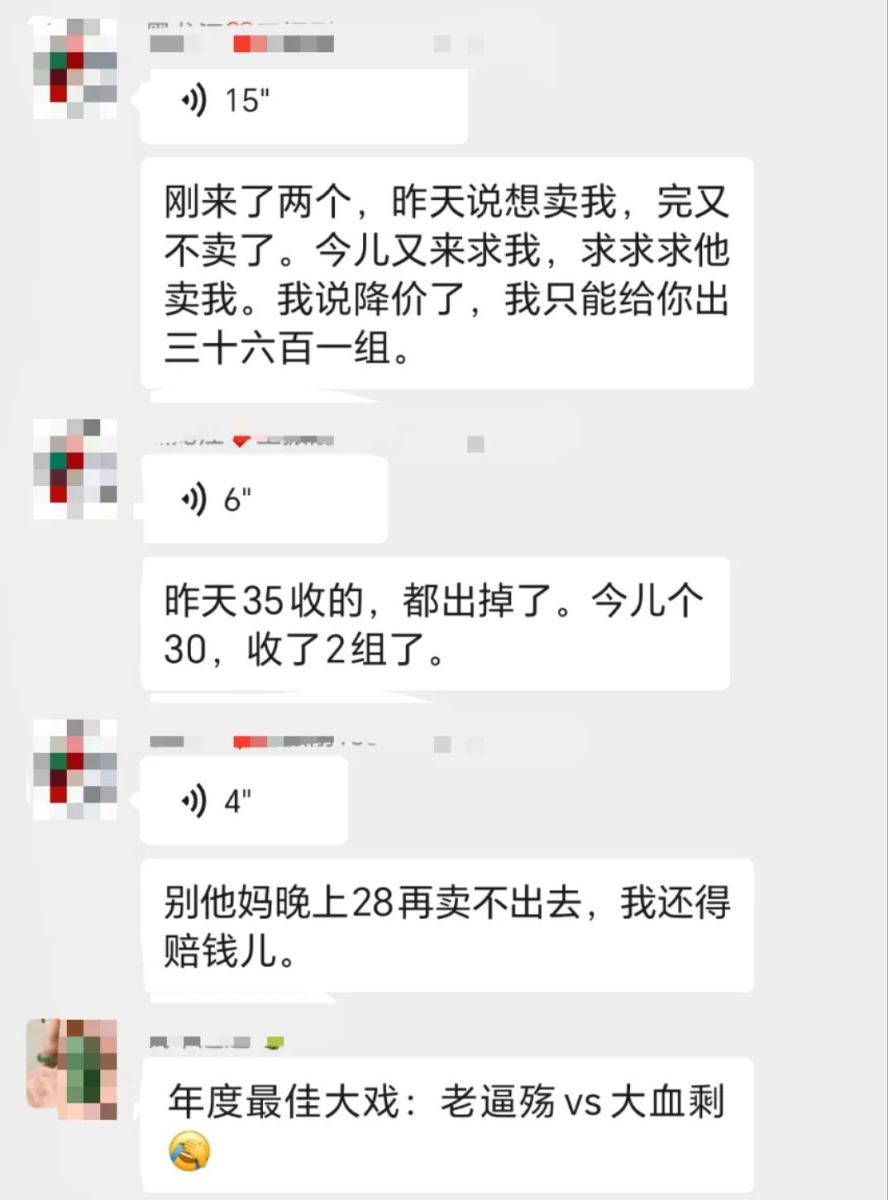Open avatar of the 年度最佳大戏 message sender
Screen dimensions: 888x1200
(72, 1068)
